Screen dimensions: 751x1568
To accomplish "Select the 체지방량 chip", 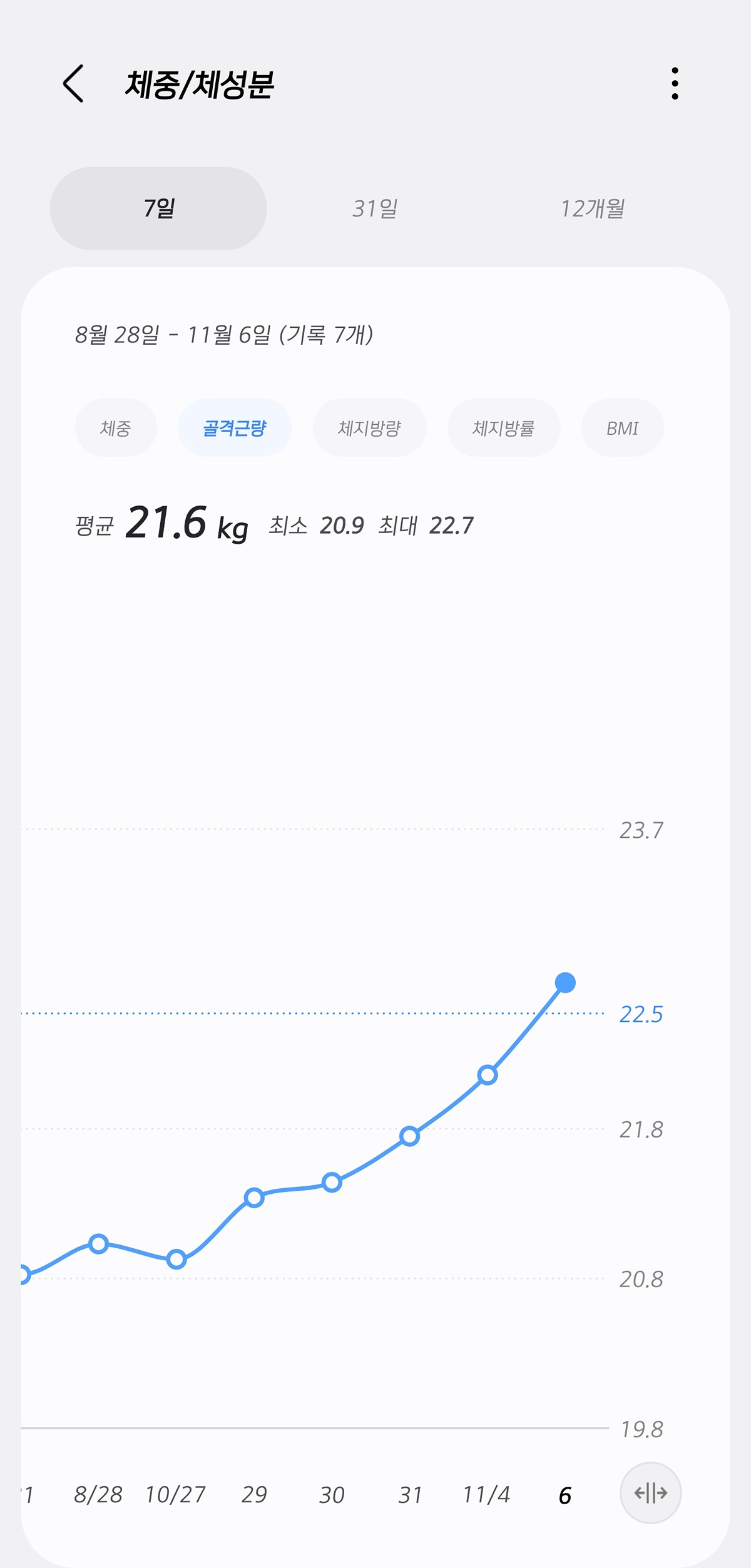I will (x=369, y=428).
